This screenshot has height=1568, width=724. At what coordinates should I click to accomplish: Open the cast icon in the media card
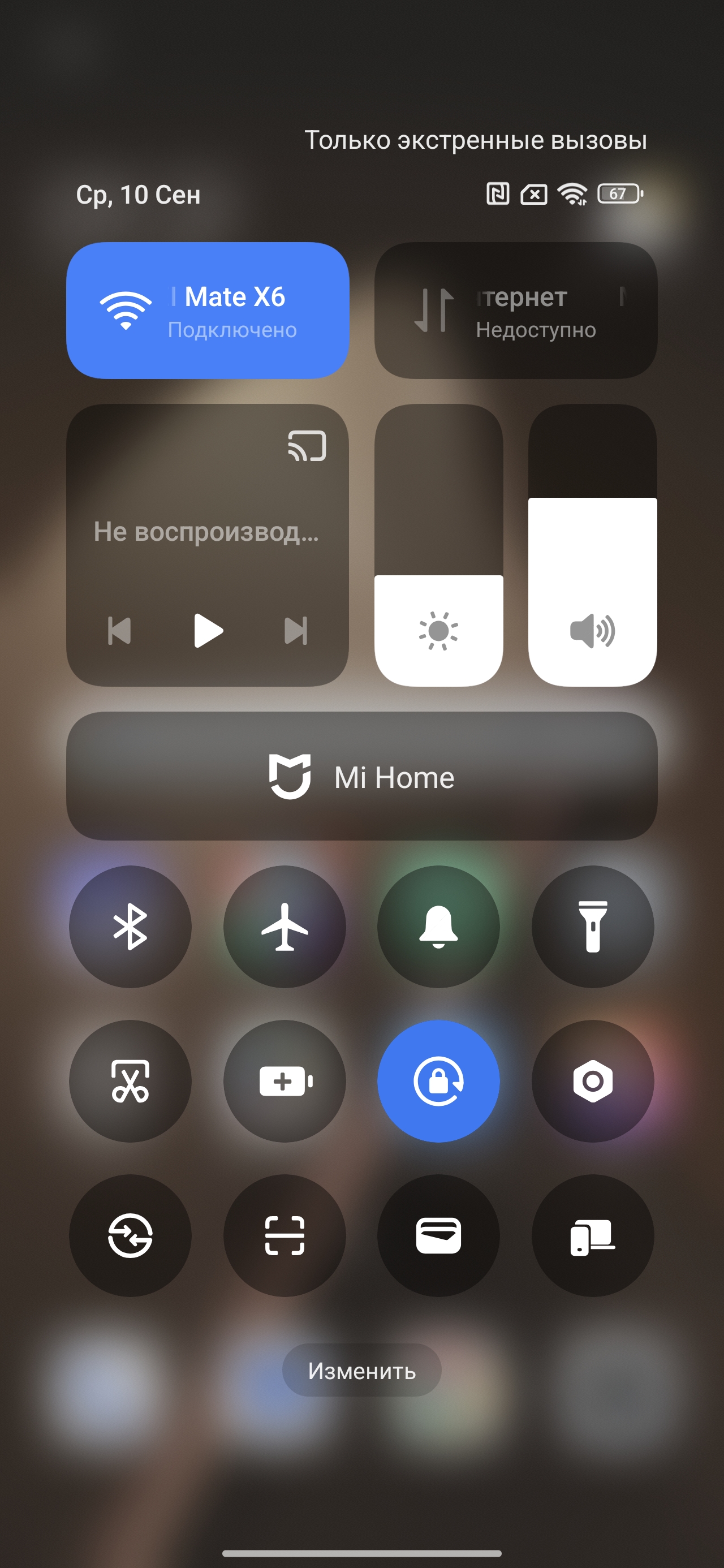point(307,446)
